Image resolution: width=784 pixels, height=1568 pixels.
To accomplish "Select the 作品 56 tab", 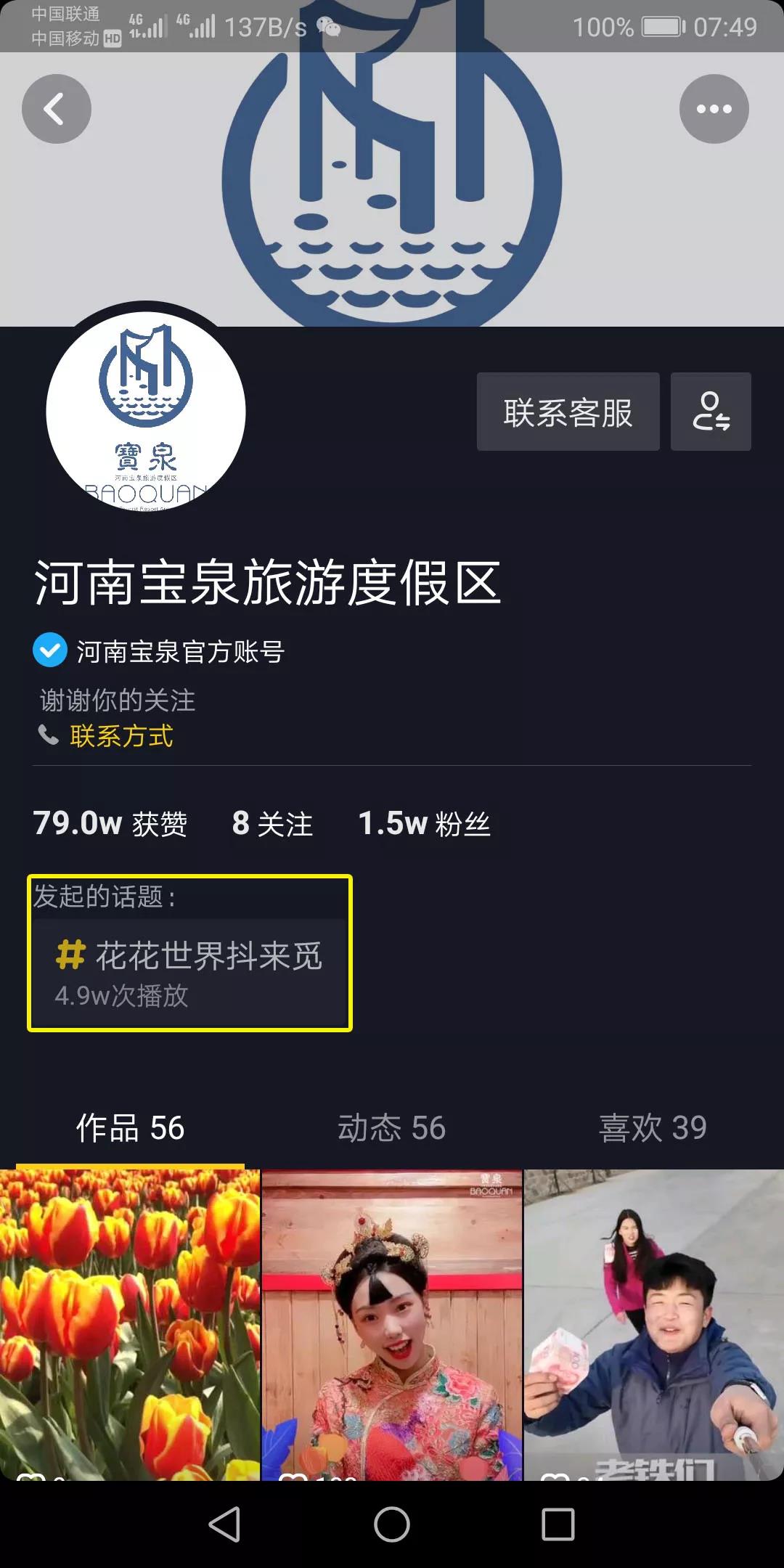I will [x=131, y=1128].
